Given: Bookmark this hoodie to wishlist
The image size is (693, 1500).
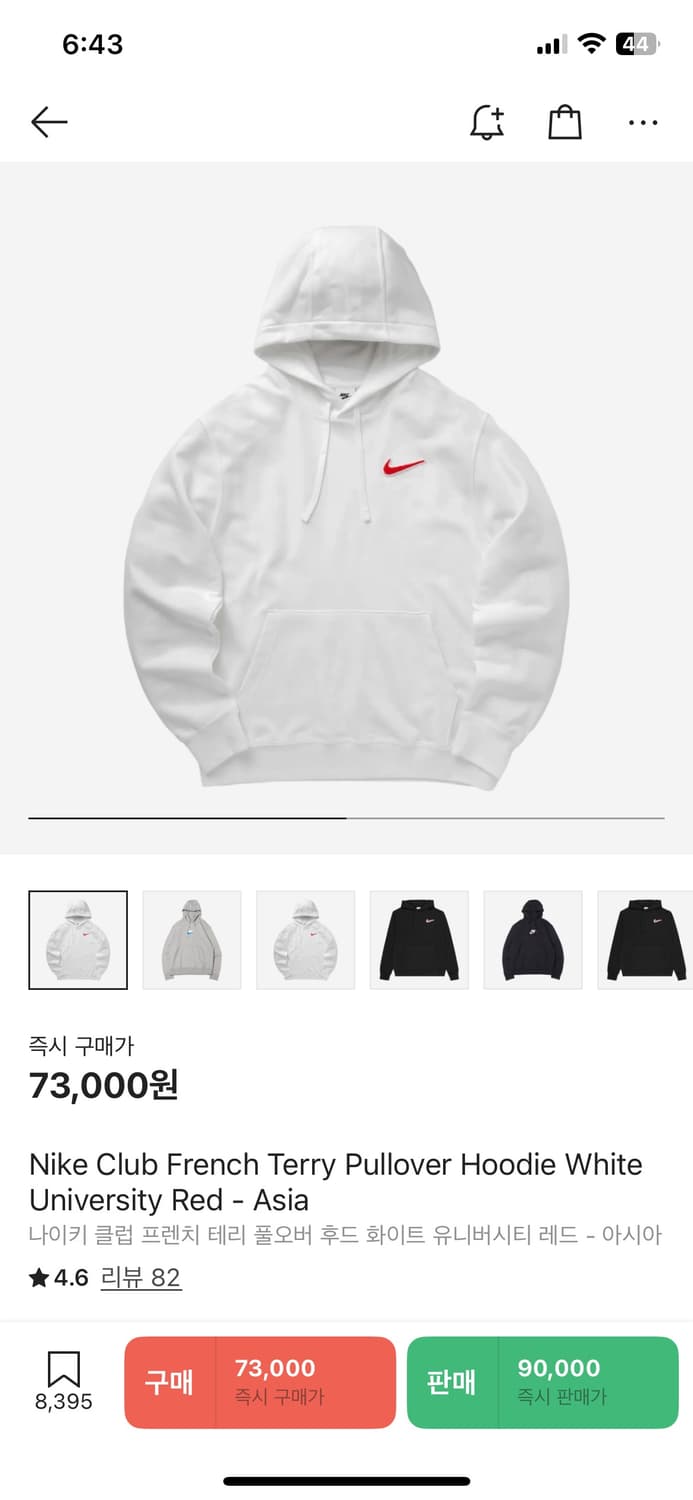Looking at the screenshot, I should (64, 1380).
